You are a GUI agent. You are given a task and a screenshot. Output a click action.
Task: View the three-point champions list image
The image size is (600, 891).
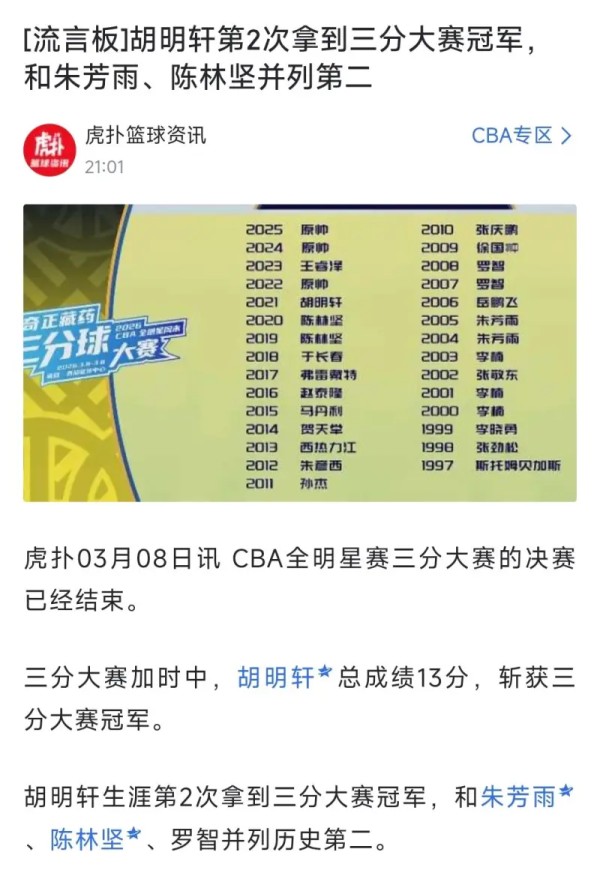click(300, 353)
